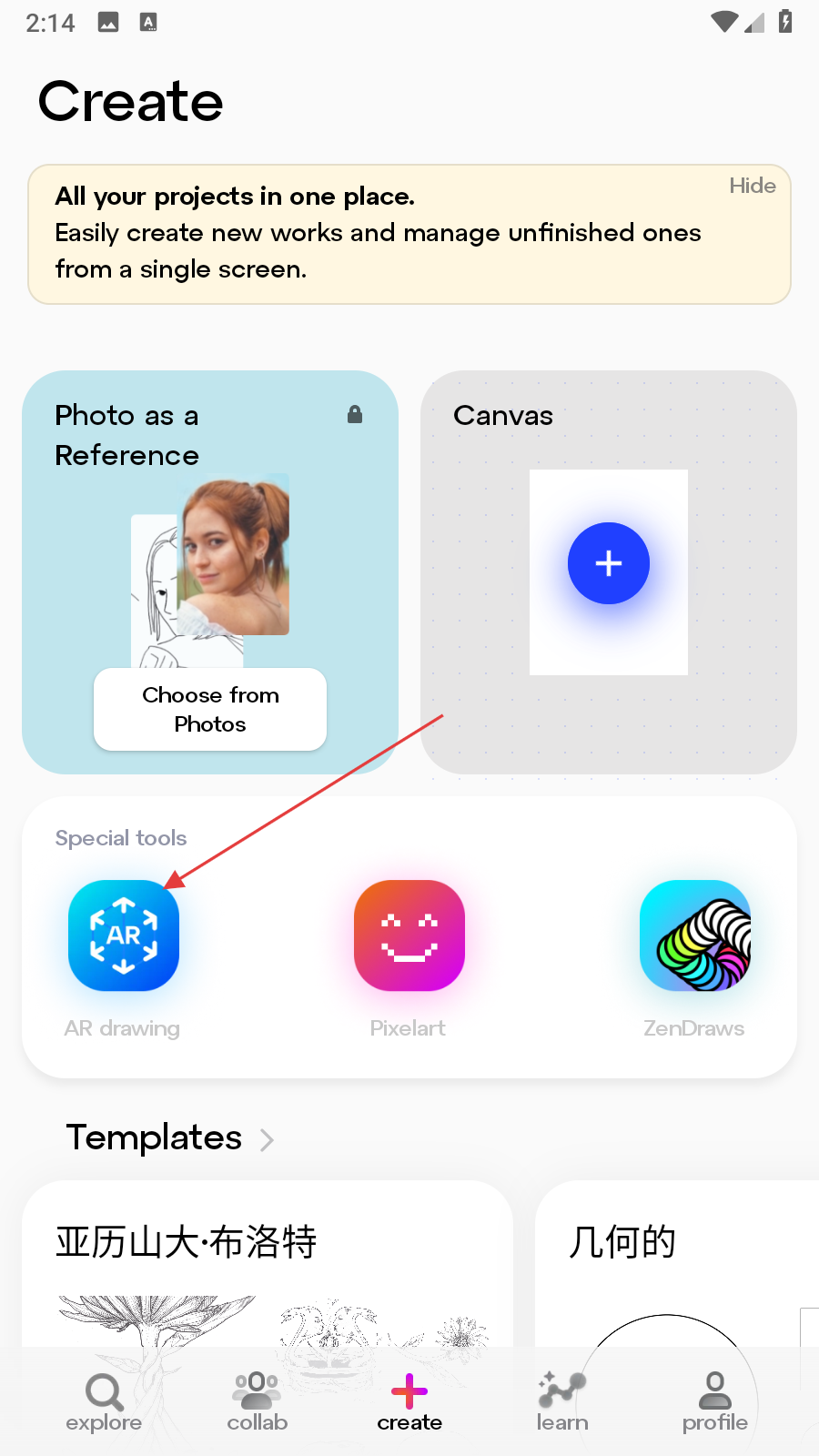819x1456 pixels.
Task: Select the create tab
Action: pos(409,1402)
